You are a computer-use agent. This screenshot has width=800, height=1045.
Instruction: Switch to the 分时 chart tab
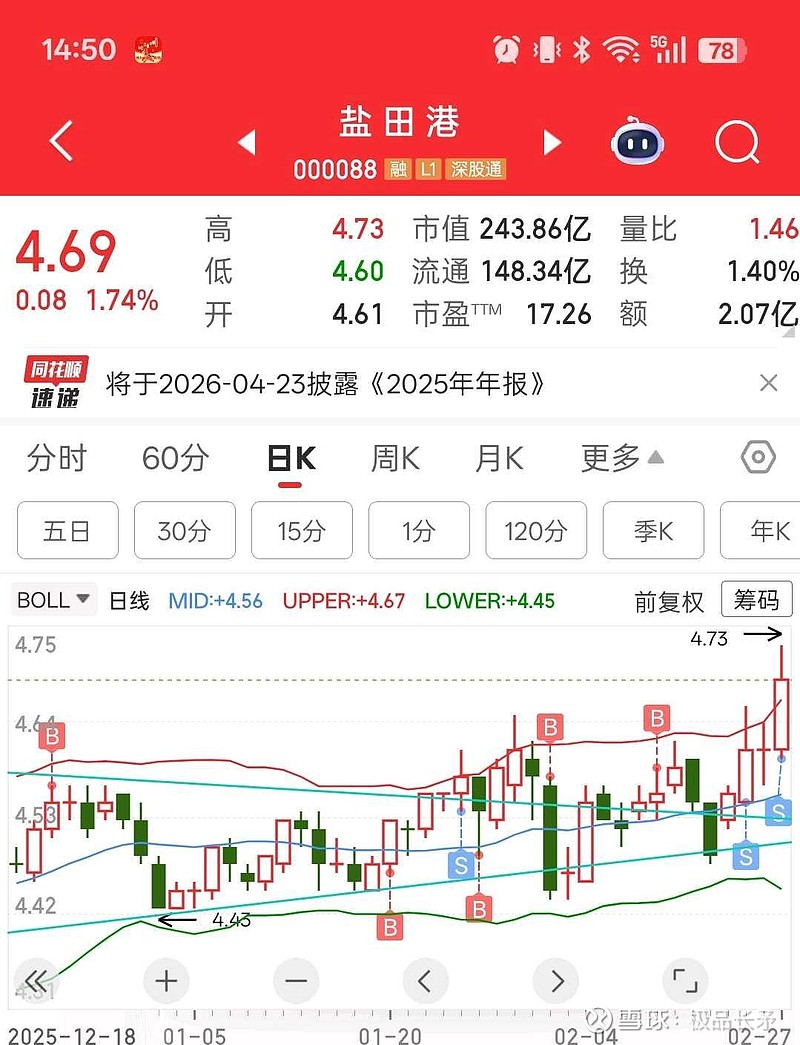point(57,459)
